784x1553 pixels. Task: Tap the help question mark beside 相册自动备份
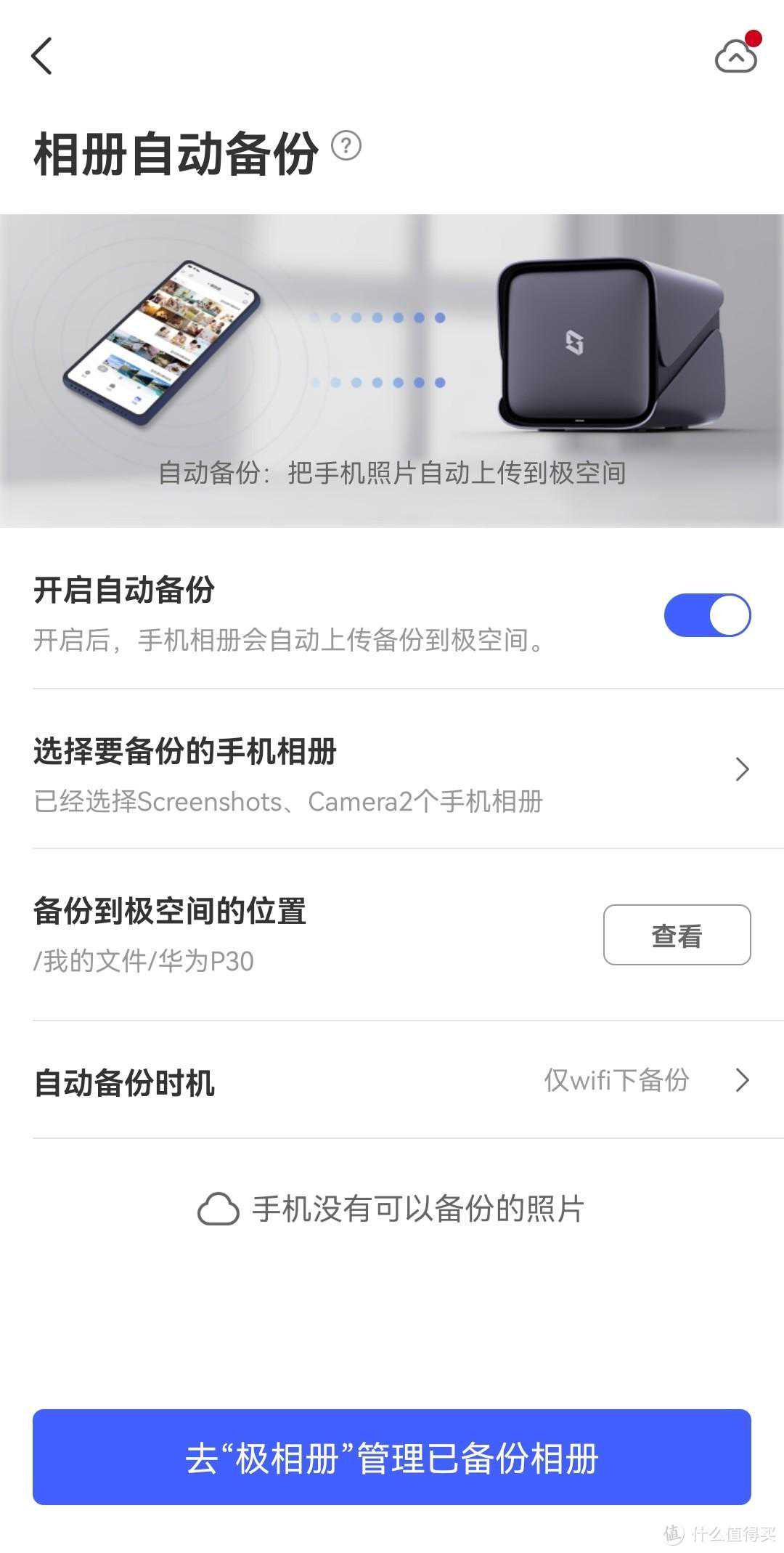tap(346, 146)
